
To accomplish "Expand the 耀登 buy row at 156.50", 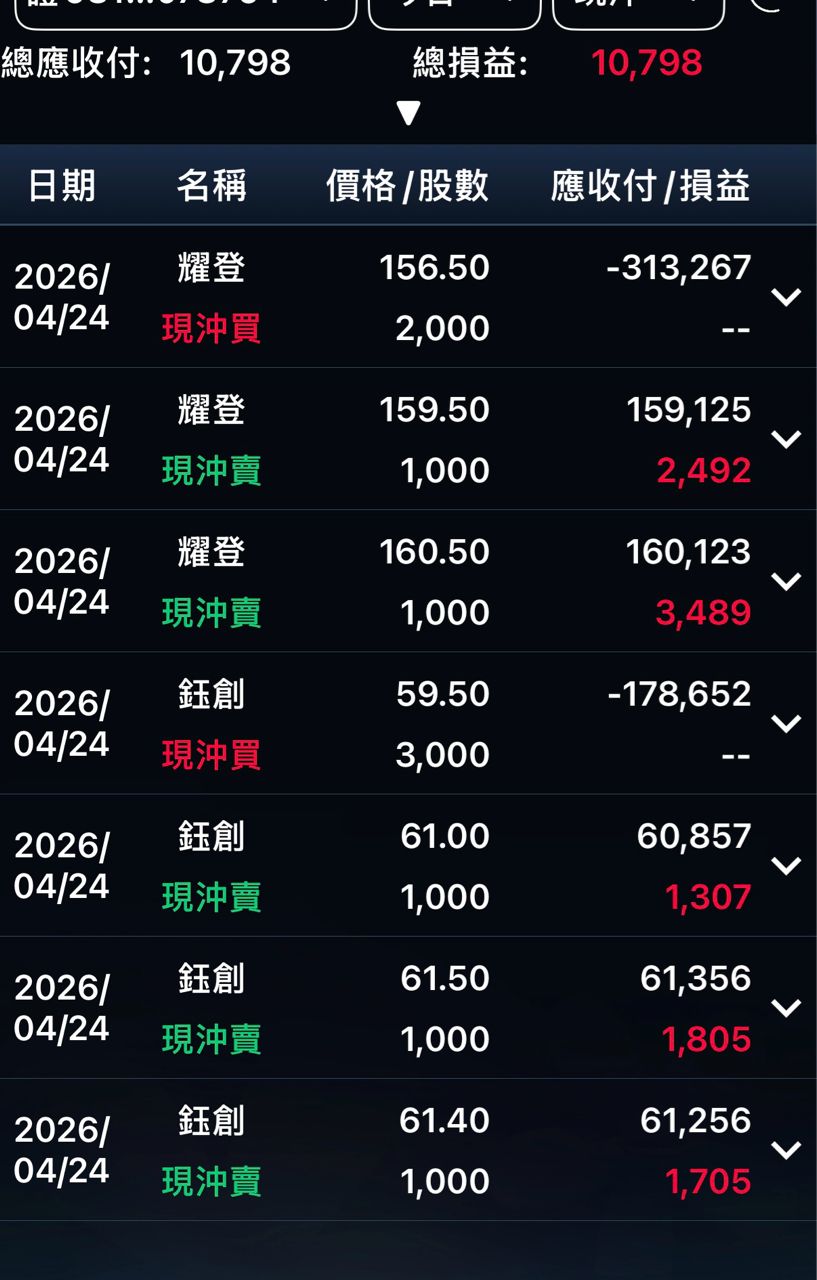I will (x=786, y=297).
